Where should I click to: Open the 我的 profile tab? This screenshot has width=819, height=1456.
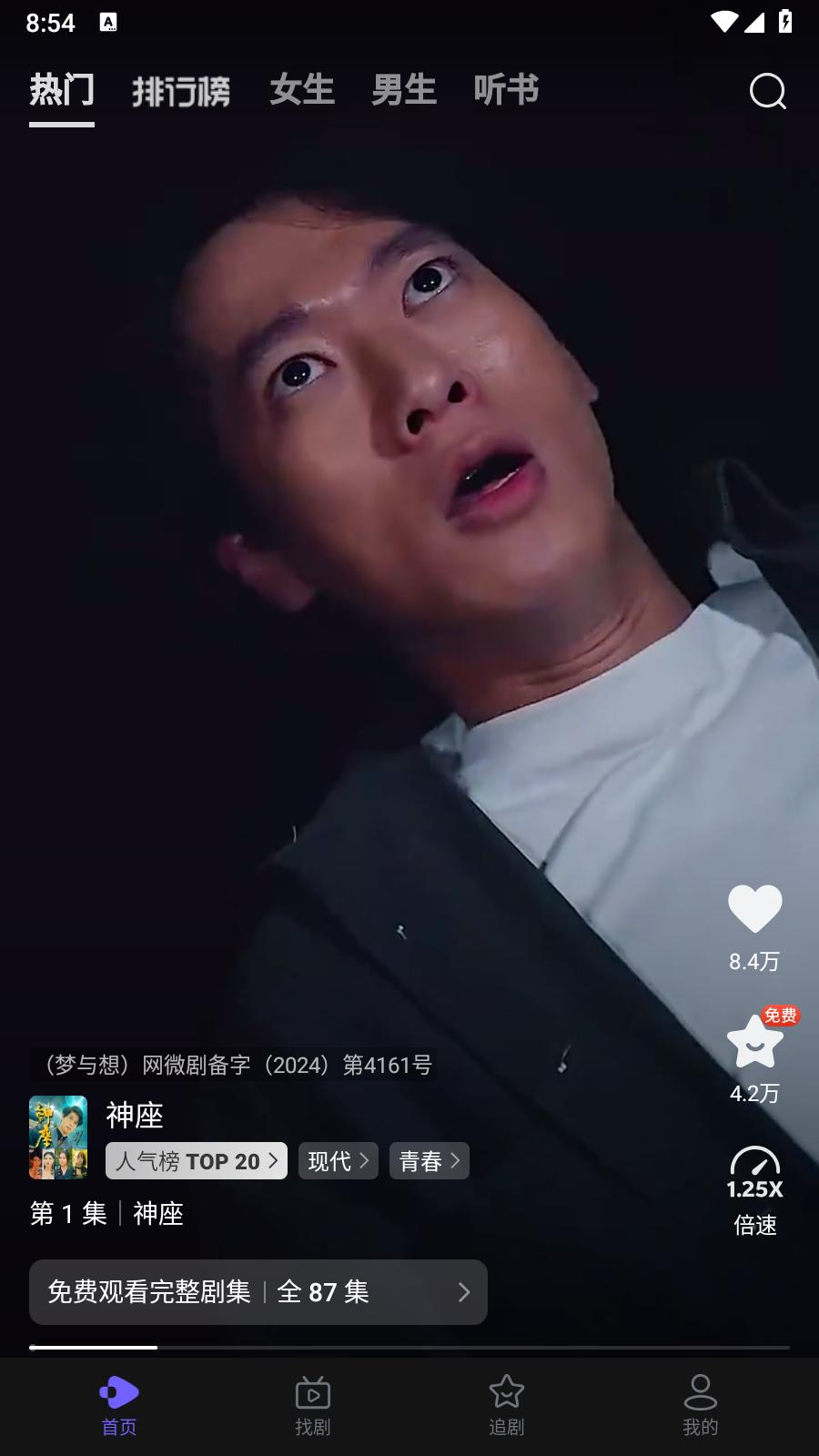(x=700, y=1407)
